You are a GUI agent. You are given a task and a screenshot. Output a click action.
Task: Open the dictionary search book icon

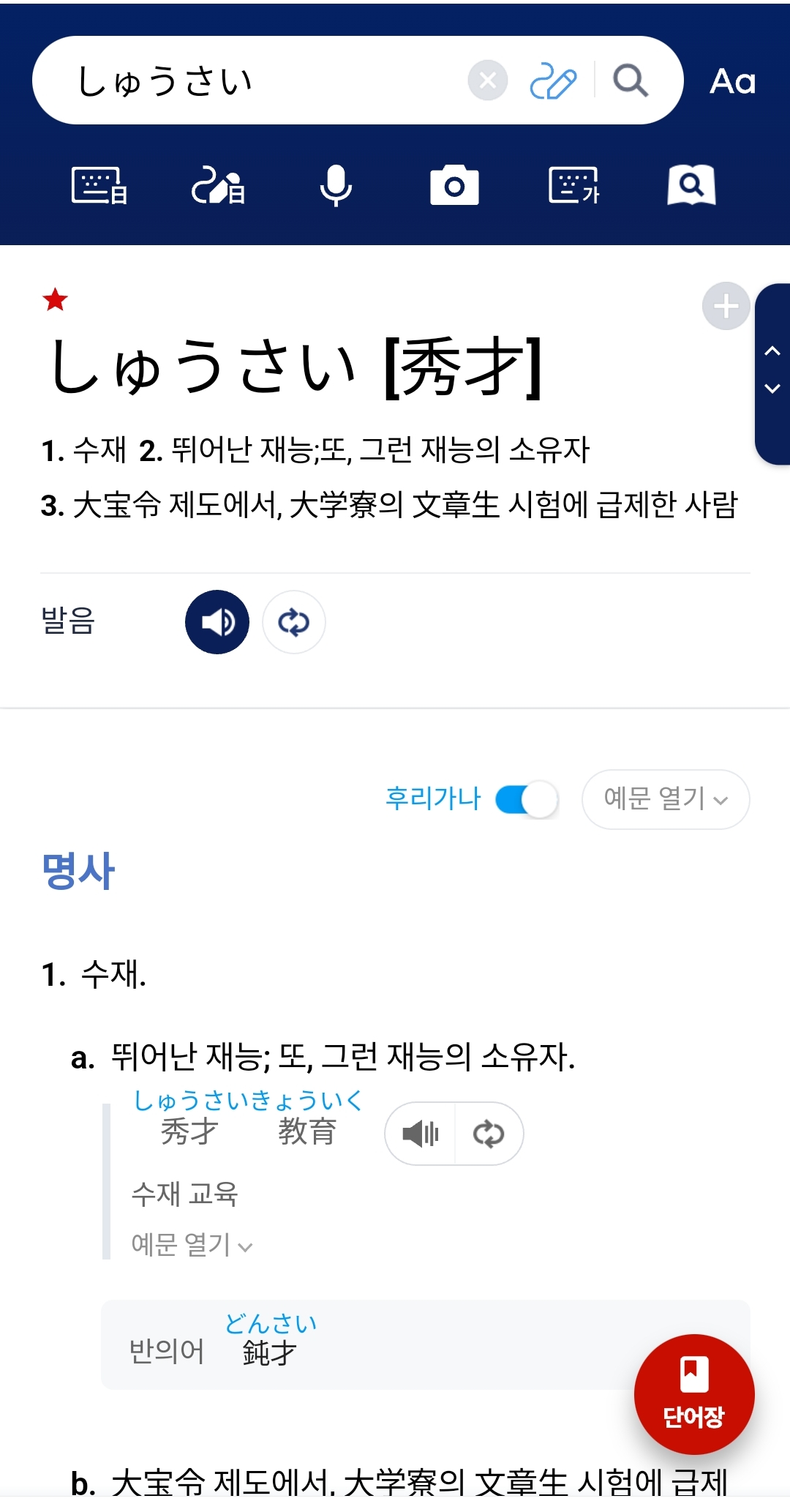point(691,185)
